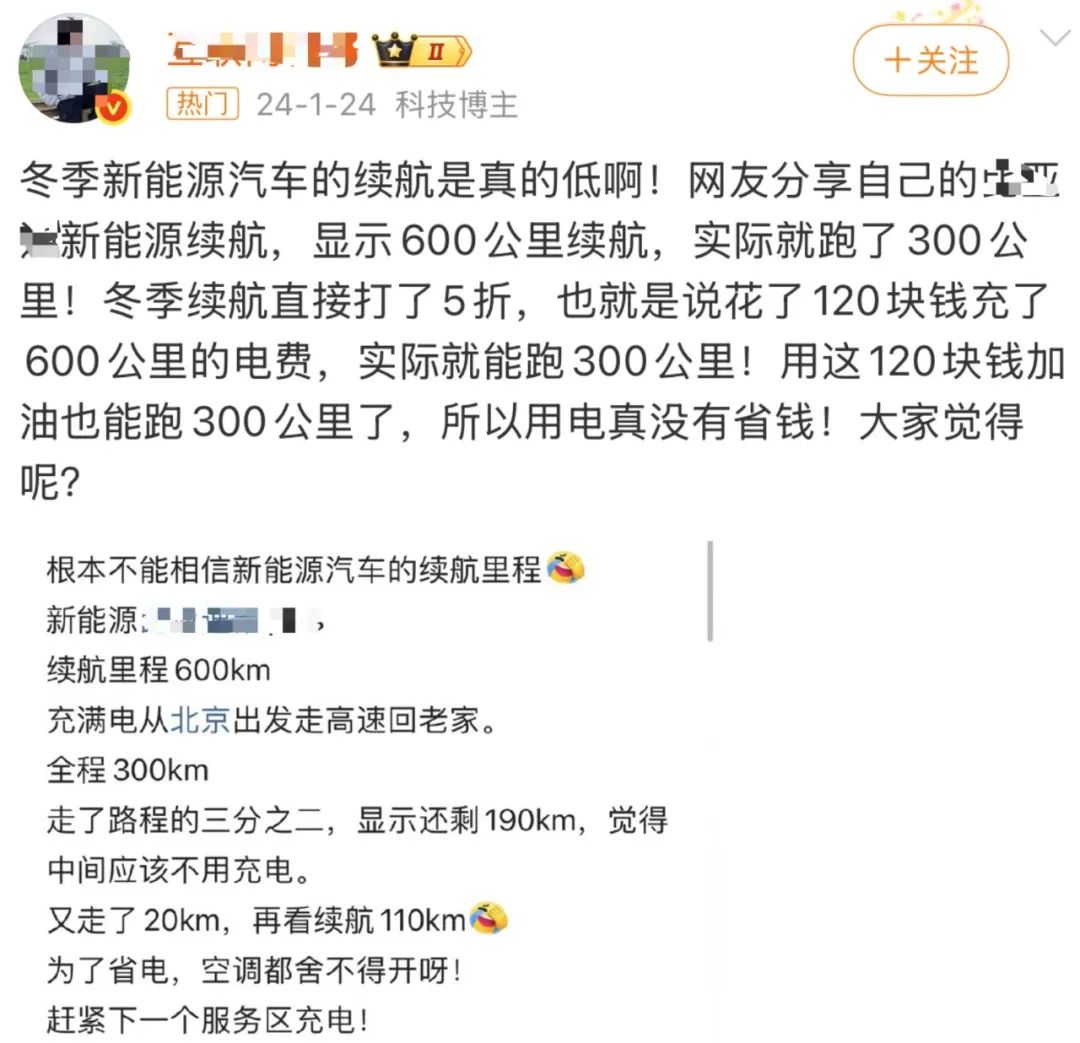
Task: Open the 北京 location link
Action: pyautogui.click(x=201, y=721)
